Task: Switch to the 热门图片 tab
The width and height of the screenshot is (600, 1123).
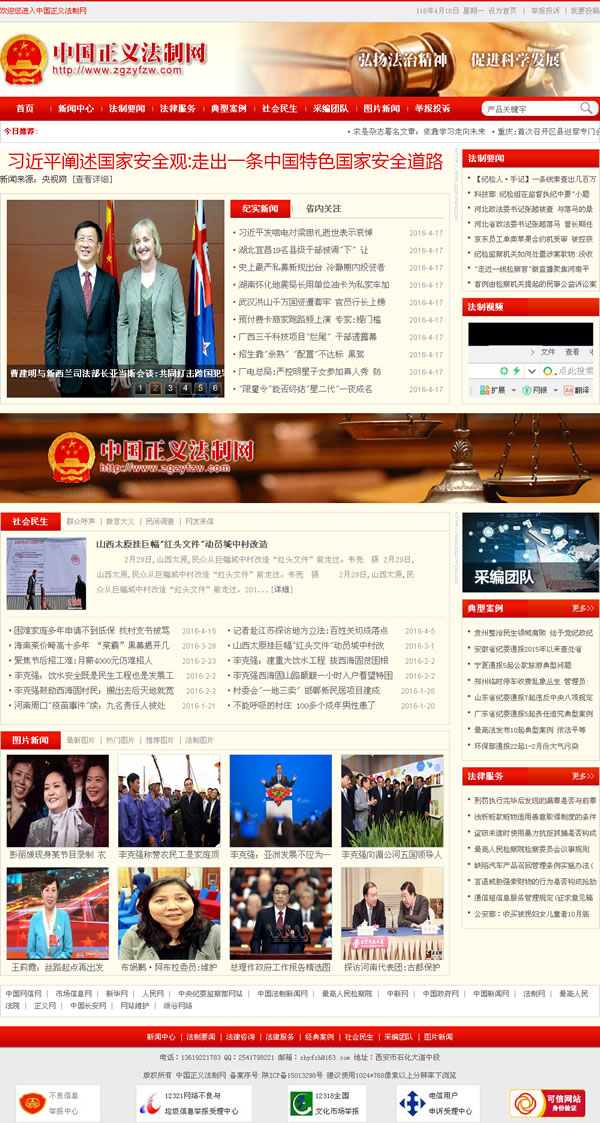Action: pyautogui.click(x=120, y=740)
